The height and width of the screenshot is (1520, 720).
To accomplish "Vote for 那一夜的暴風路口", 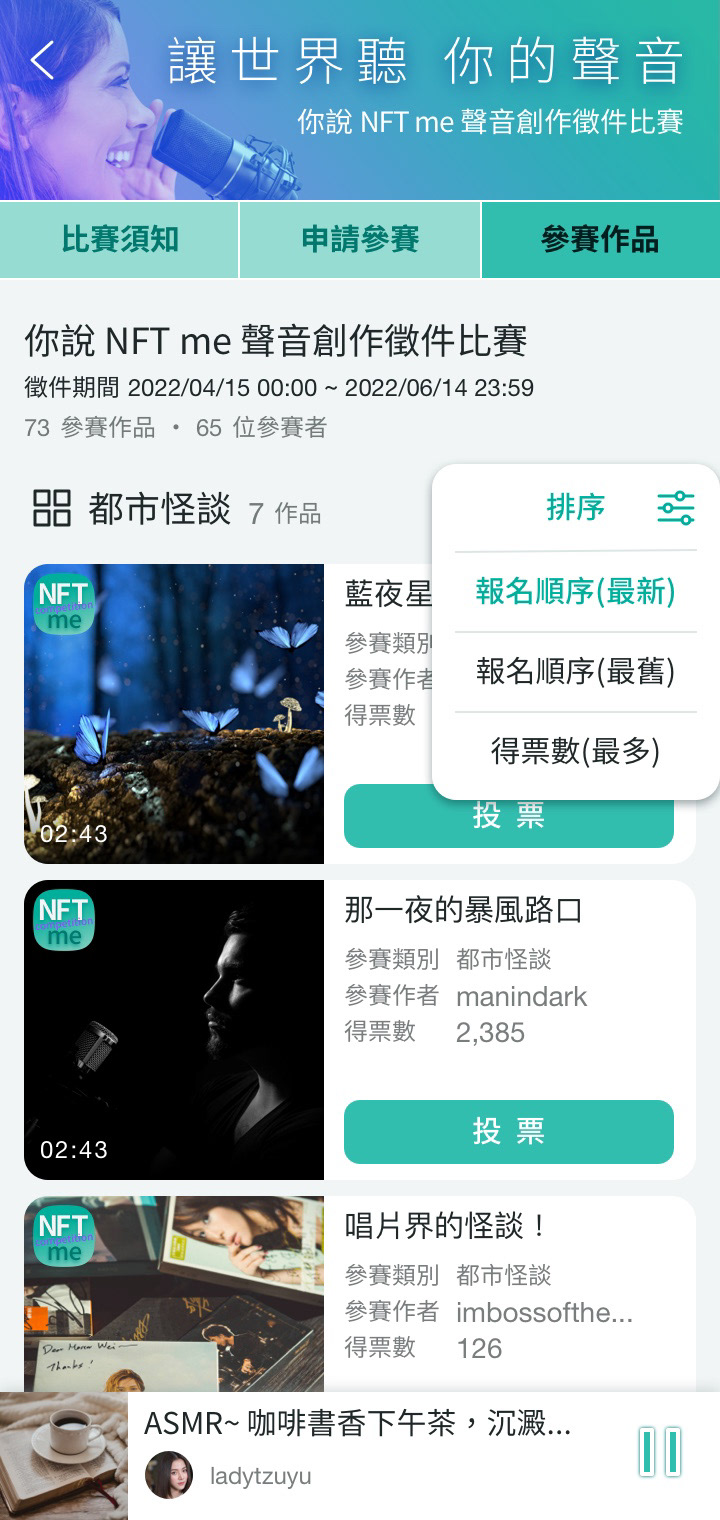I will [508, 1131].
